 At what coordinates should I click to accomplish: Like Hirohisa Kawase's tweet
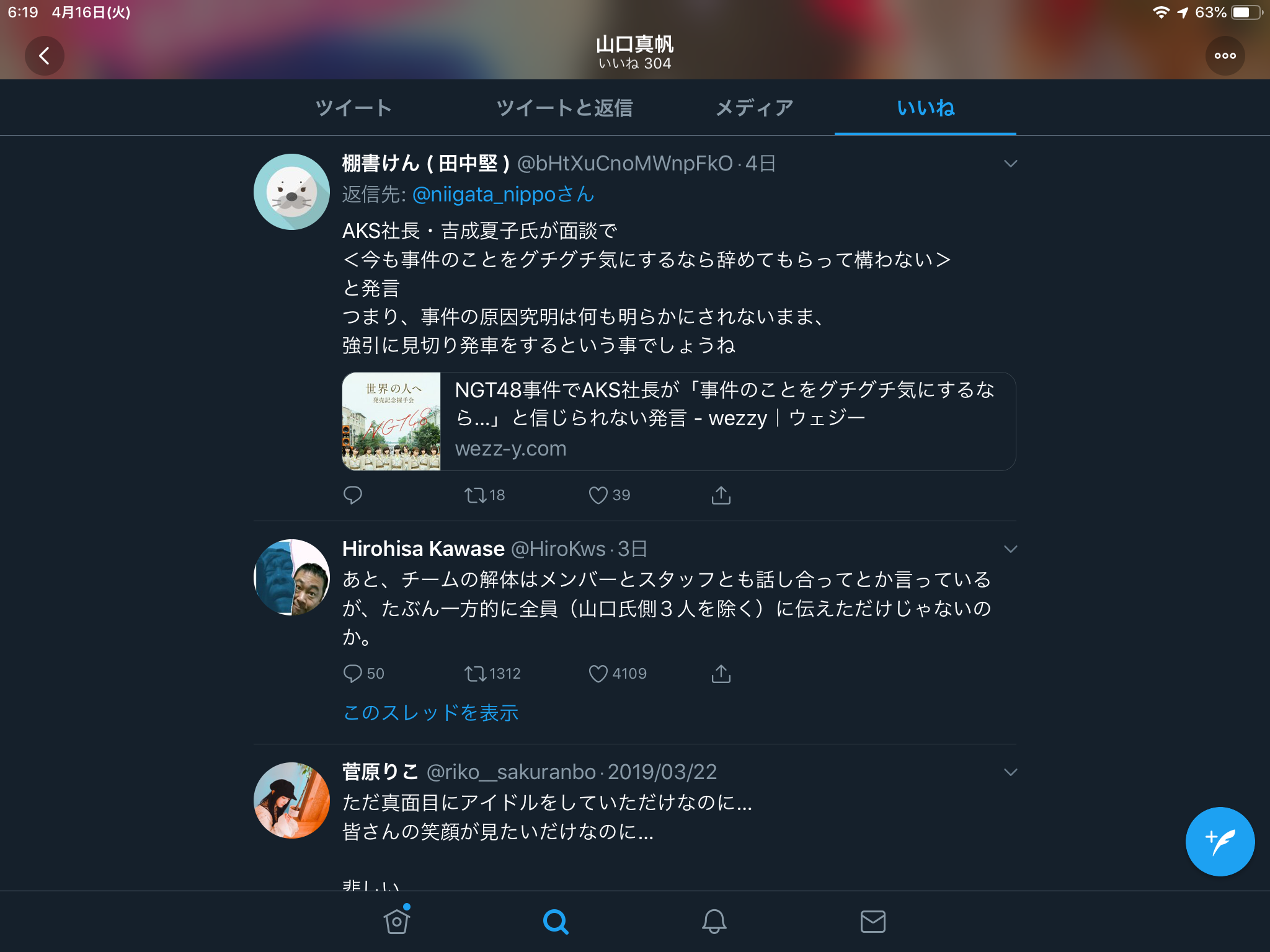pos(617,674)
